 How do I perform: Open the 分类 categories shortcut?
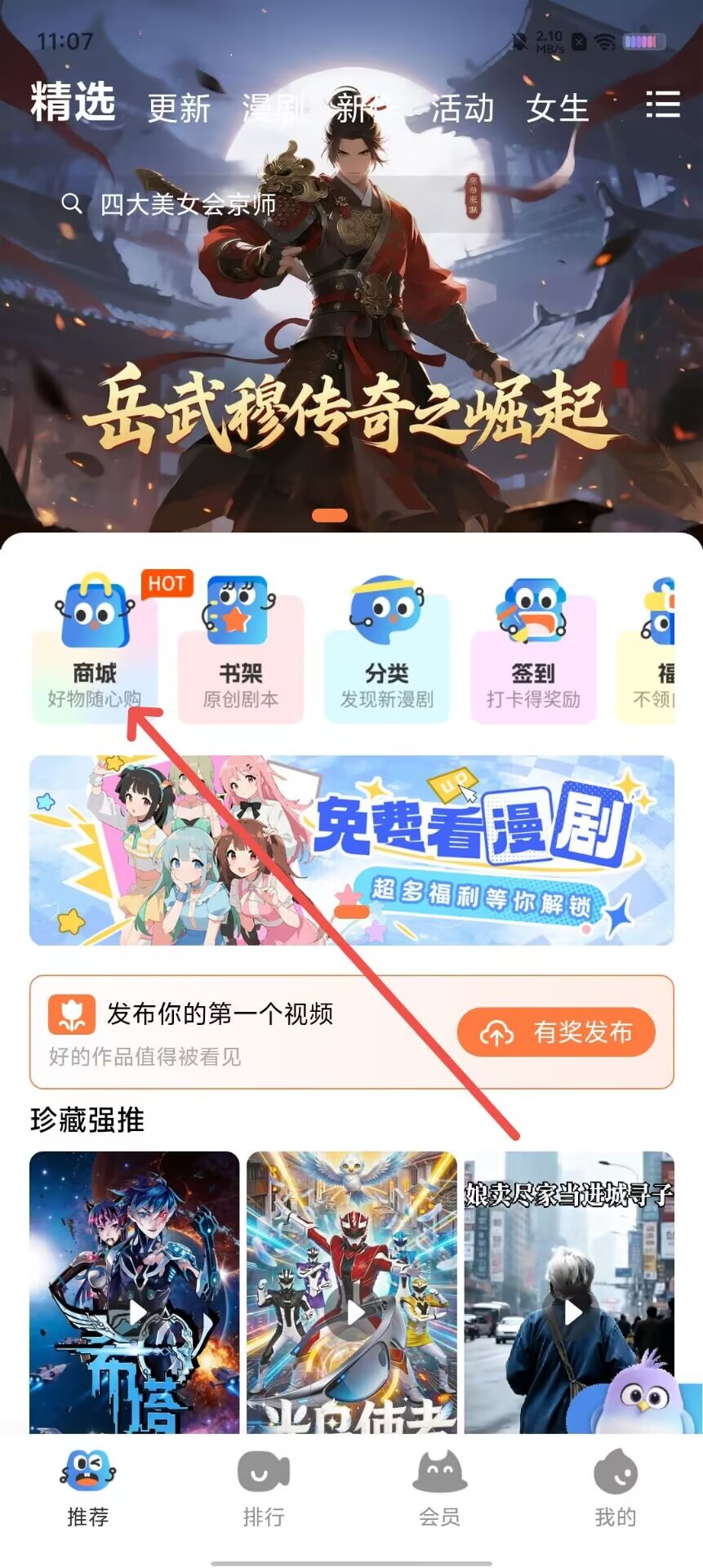click(387, 647)
